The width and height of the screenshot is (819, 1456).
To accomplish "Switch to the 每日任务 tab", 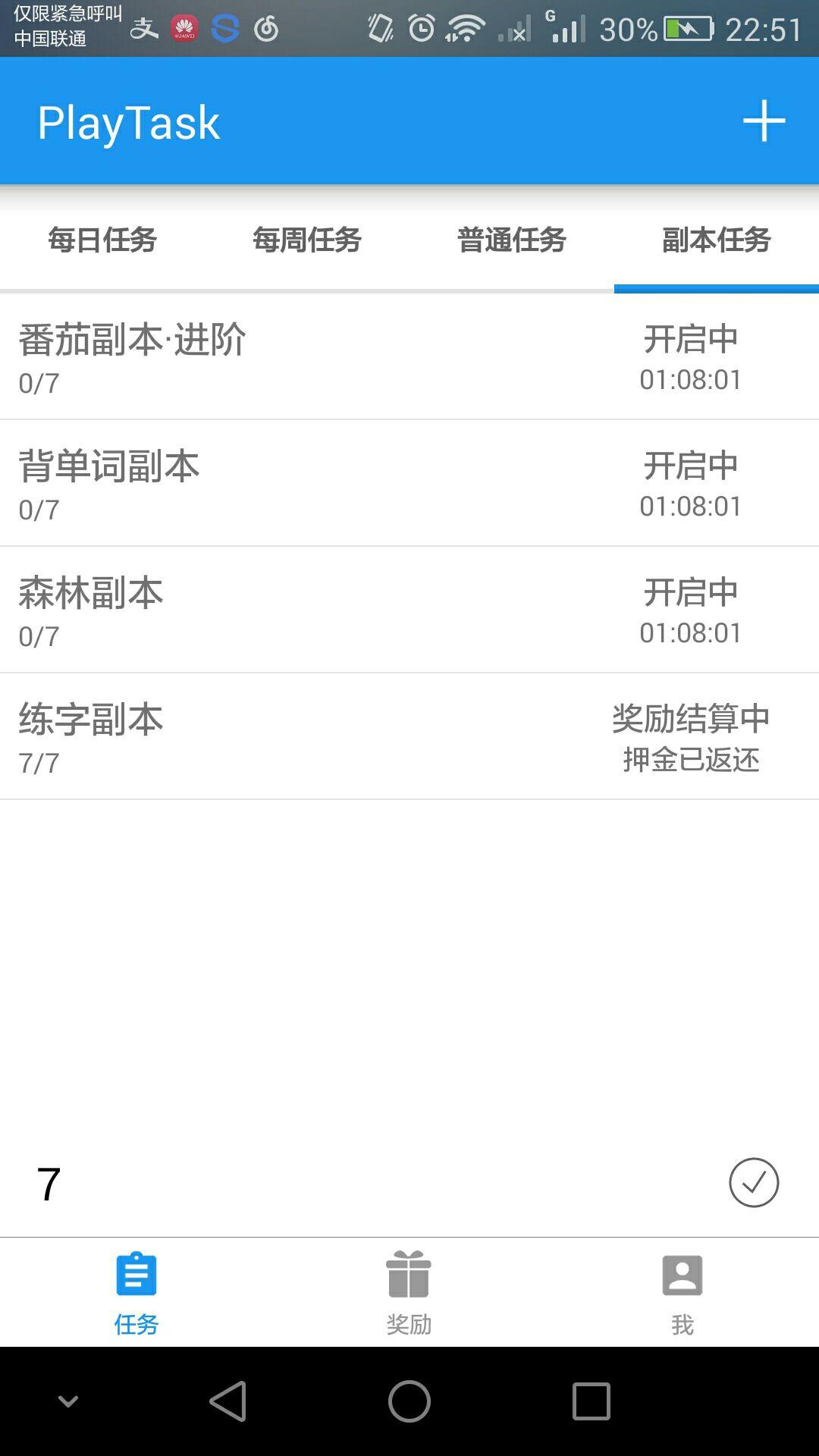I will [x=102, y=240].
